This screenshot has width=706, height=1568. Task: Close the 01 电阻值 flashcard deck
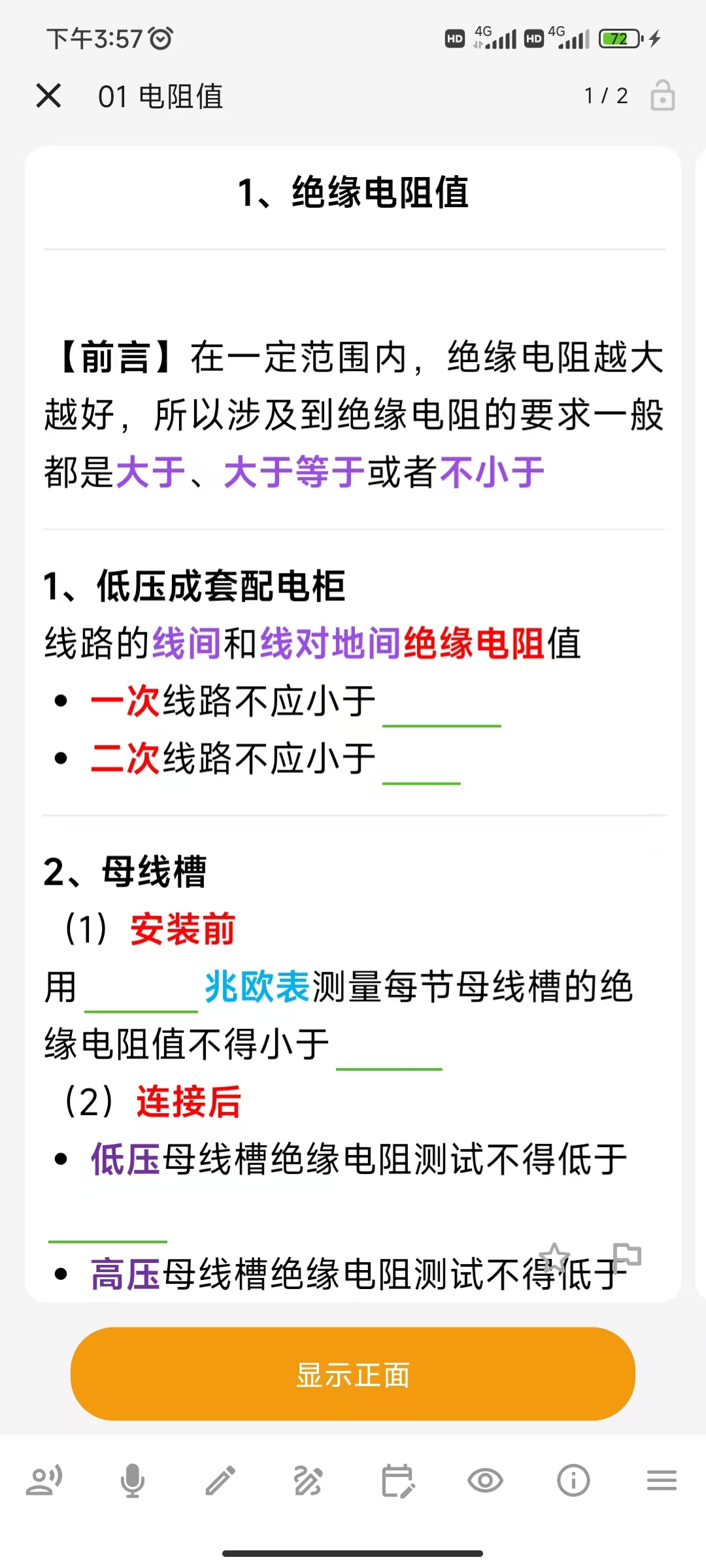[48, 96]
